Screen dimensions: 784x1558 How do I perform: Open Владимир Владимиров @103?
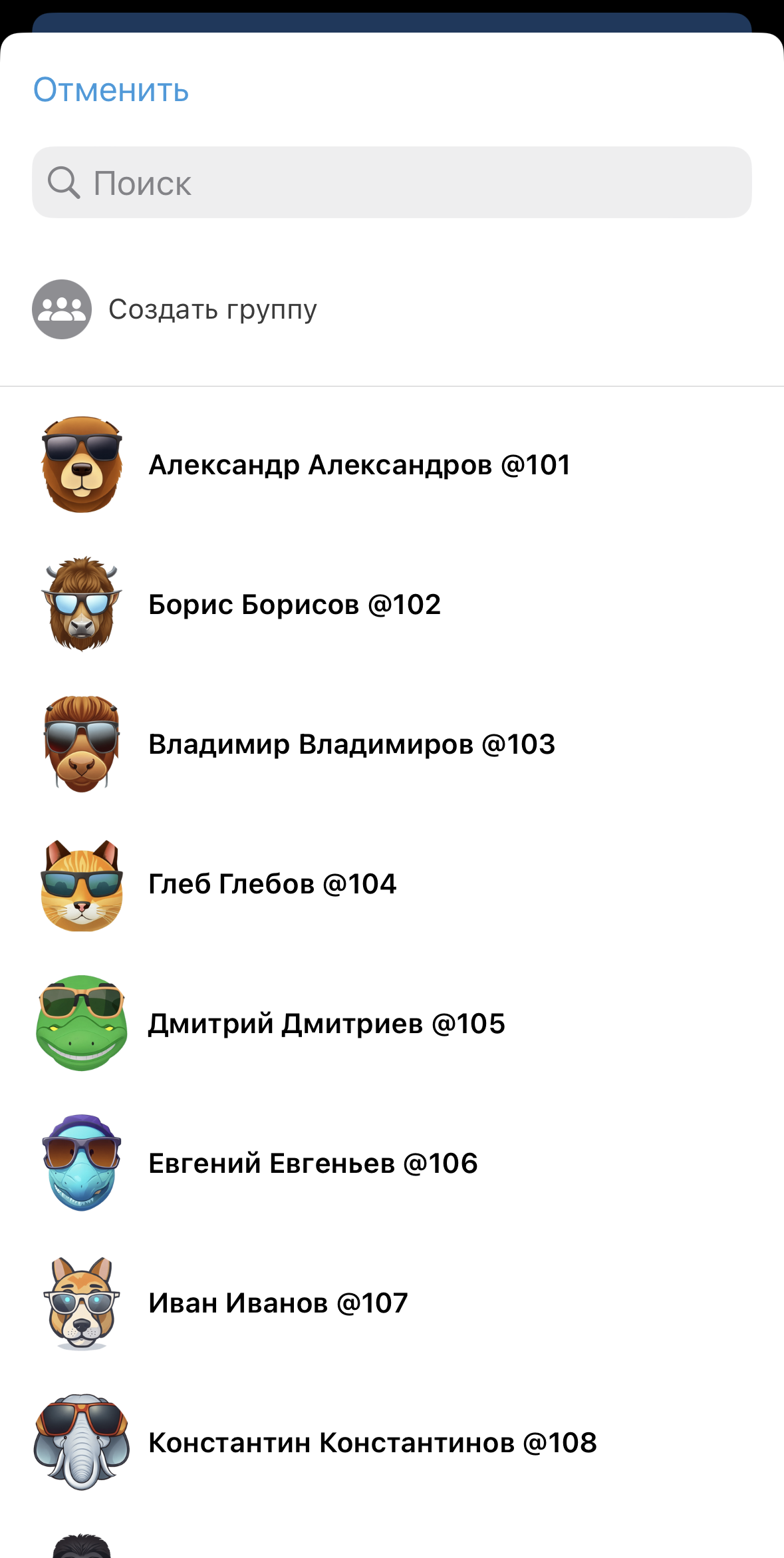pyautogui.click(x=351, y=744)
